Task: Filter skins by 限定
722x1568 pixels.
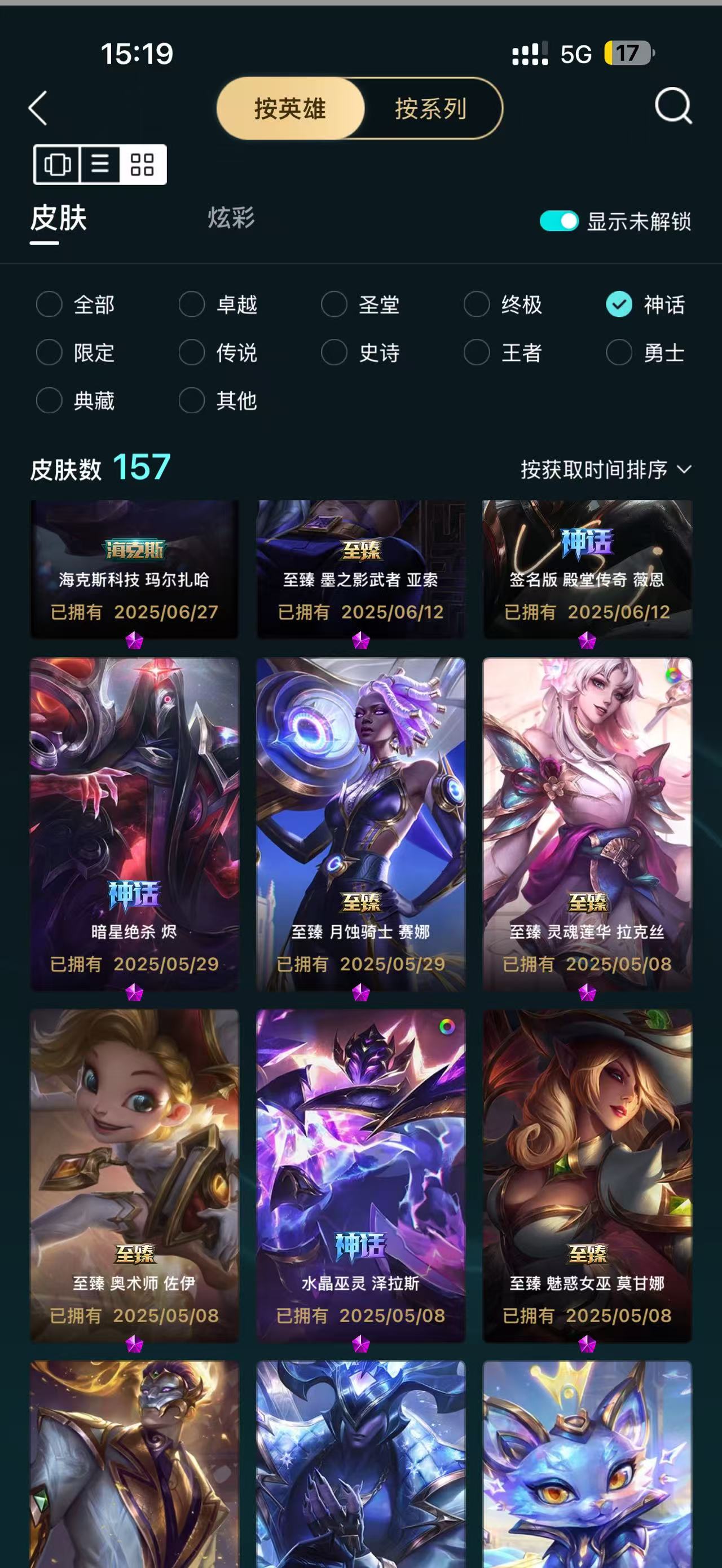Action: (x=76, y=352)
